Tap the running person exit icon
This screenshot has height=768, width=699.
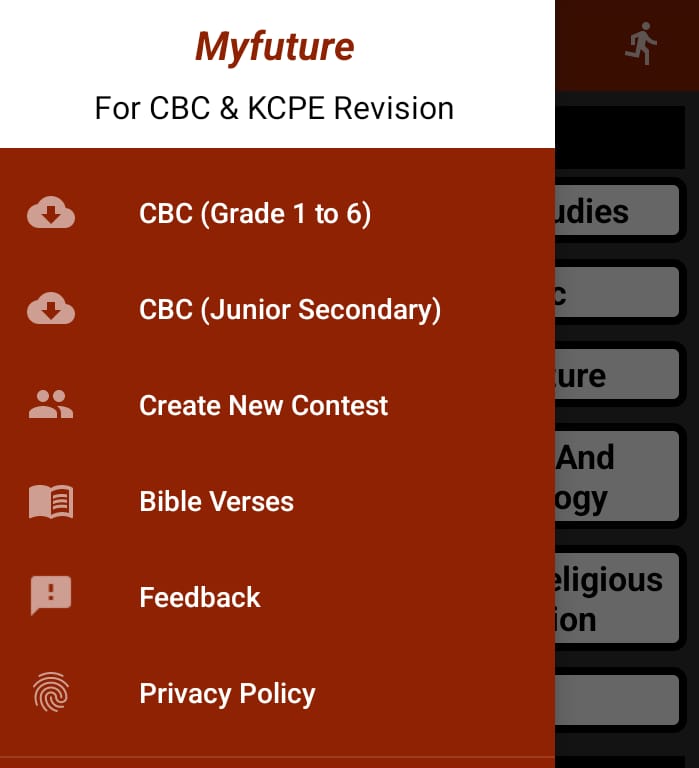click(x=641, y=45)
